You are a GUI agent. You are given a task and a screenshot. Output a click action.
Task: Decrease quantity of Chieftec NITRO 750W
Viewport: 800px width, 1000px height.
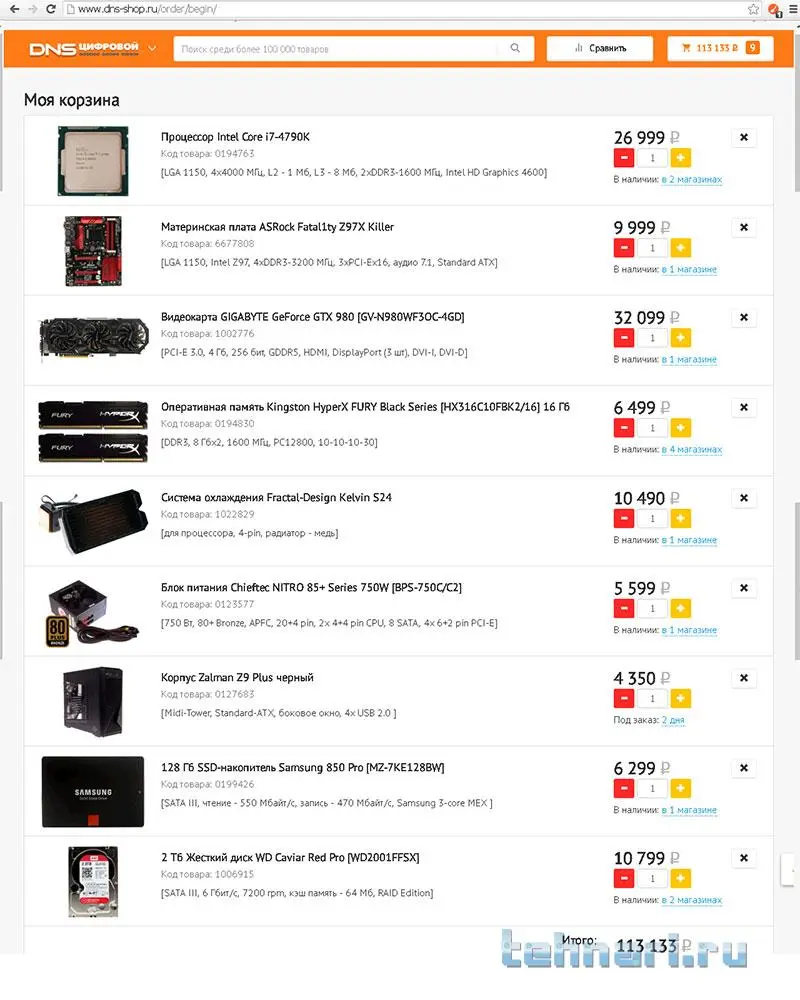click(624, 608)
